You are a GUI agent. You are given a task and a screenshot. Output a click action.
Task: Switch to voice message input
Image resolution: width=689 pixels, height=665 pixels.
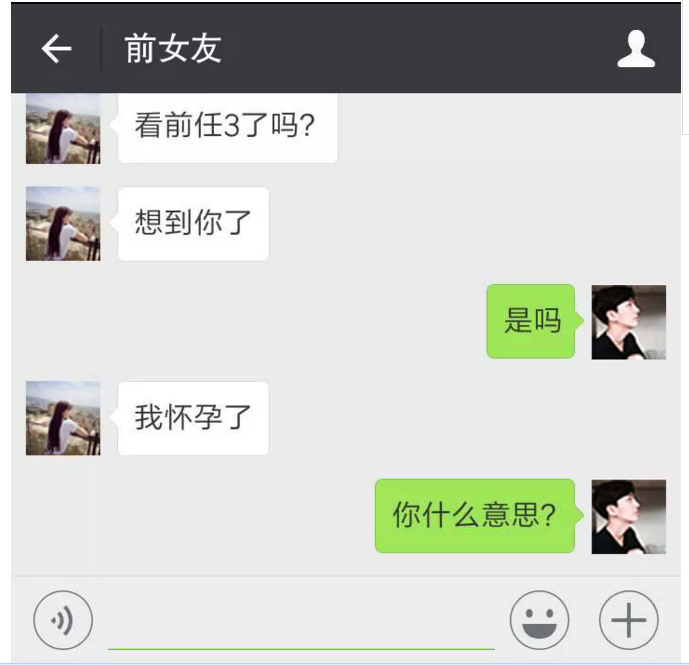63,621
